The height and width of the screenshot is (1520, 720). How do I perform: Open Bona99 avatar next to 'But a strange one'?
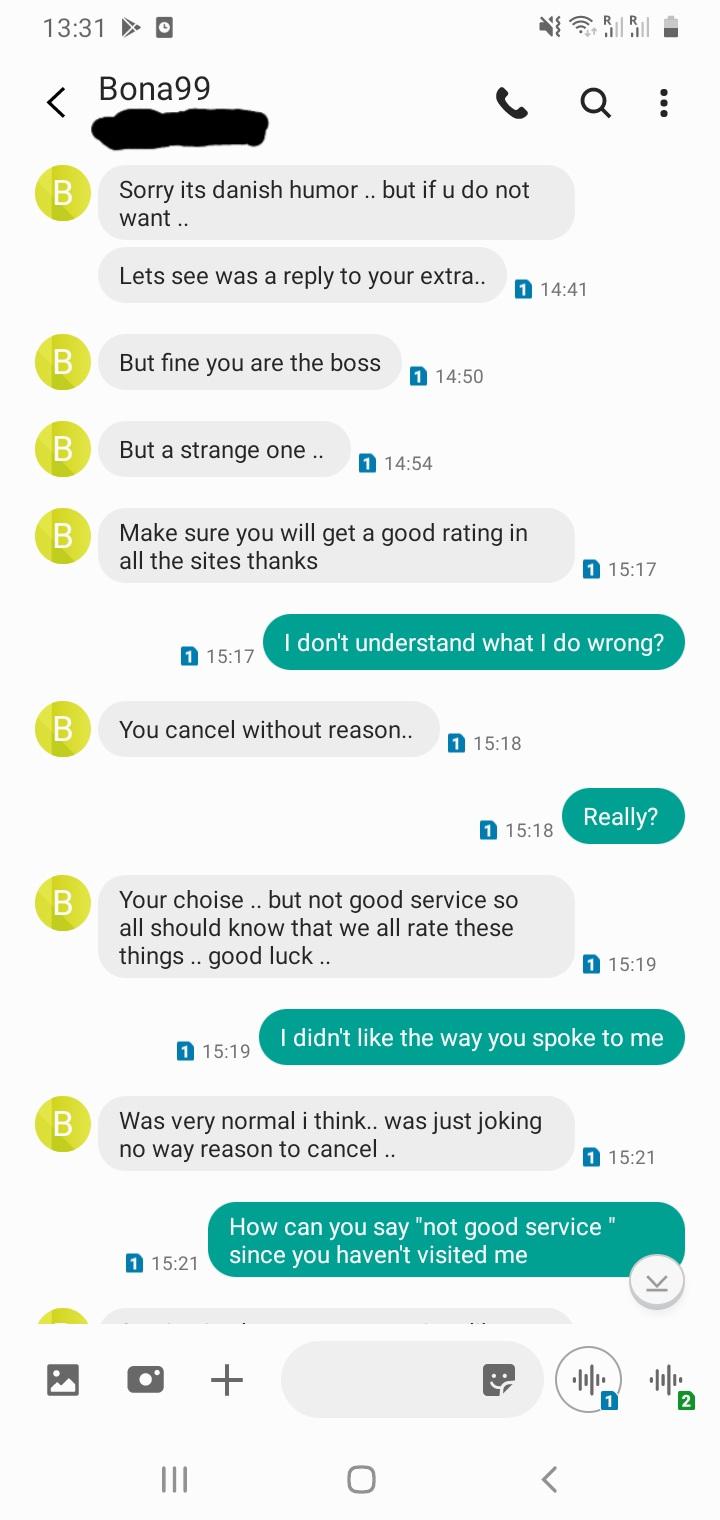(62, 449)
